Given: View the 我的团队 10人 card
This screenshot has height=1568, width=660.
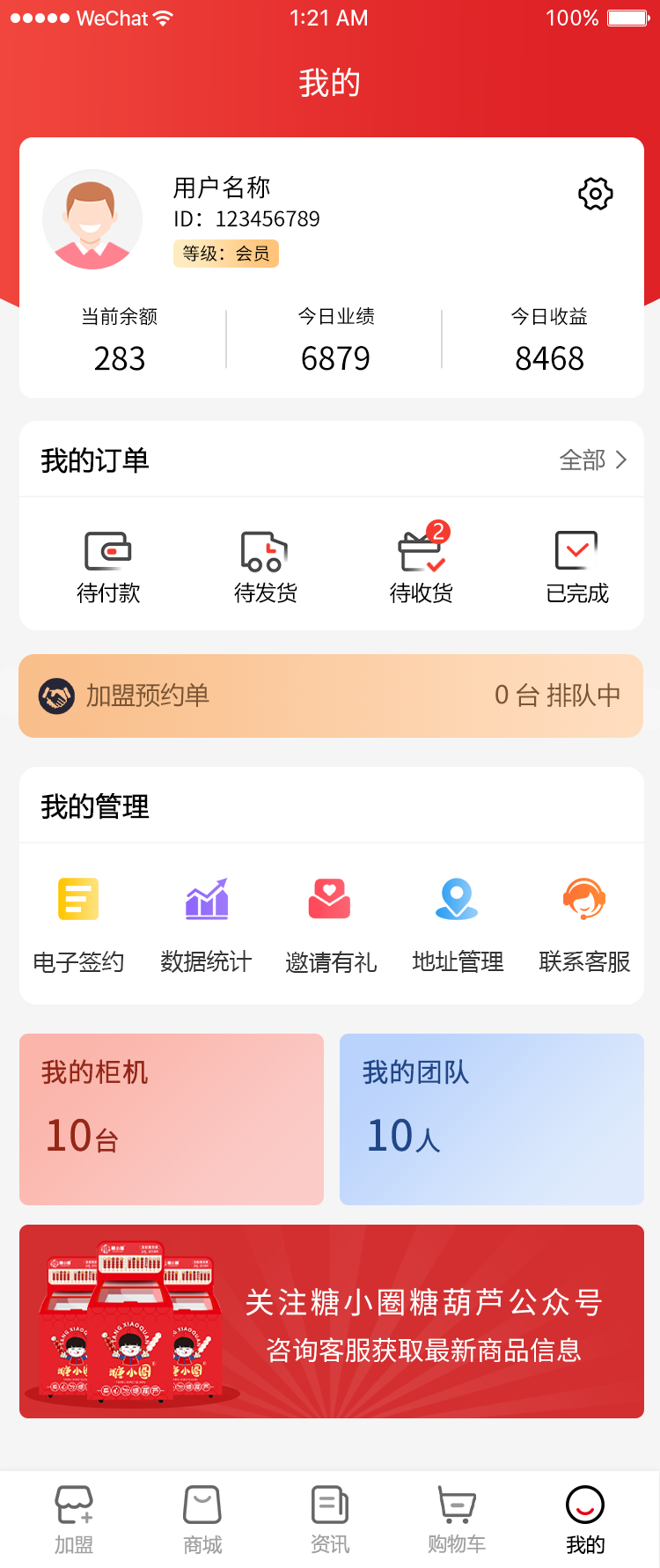Looking at the screenshot, I should tap(491, 1118).
